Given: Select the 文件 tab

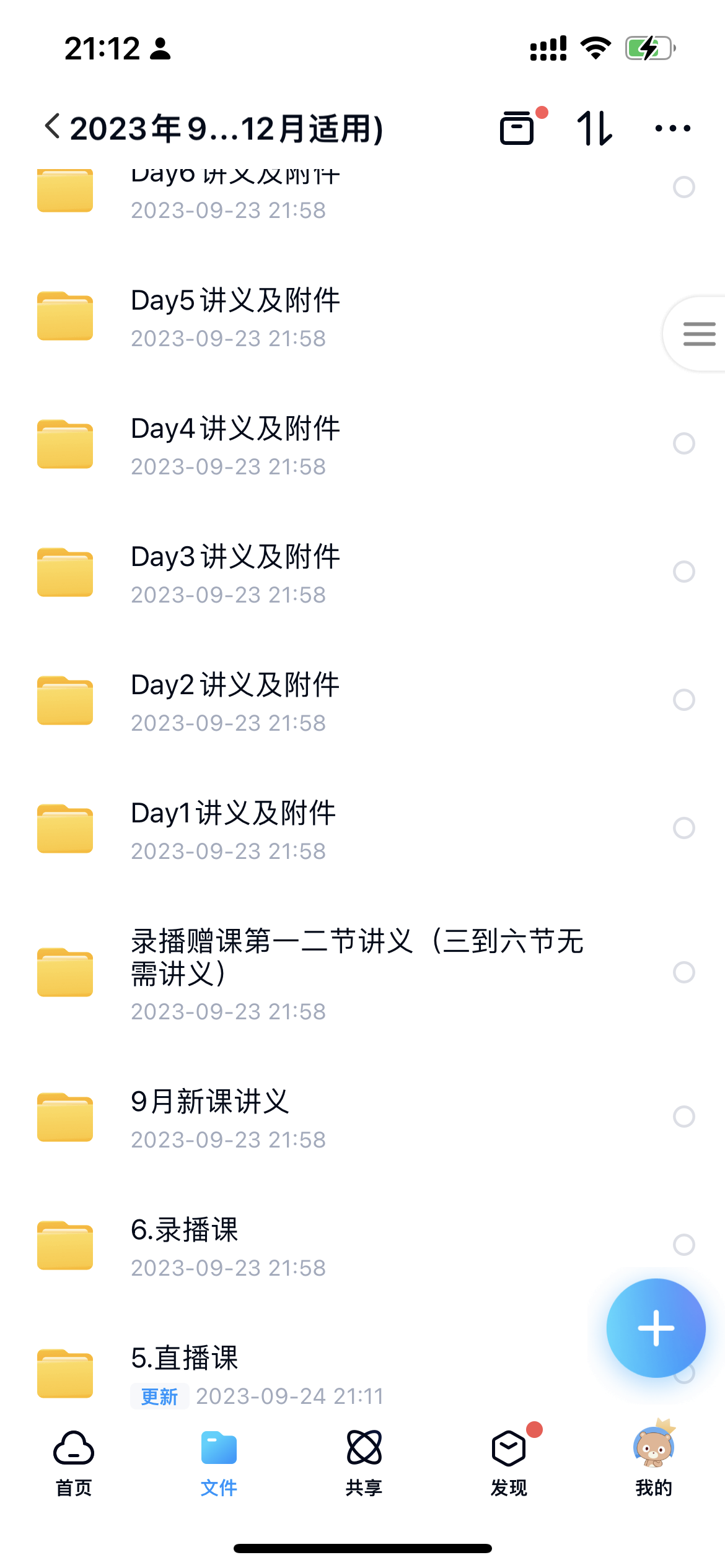Looking at the screenshot, I should click(219, 1463).
